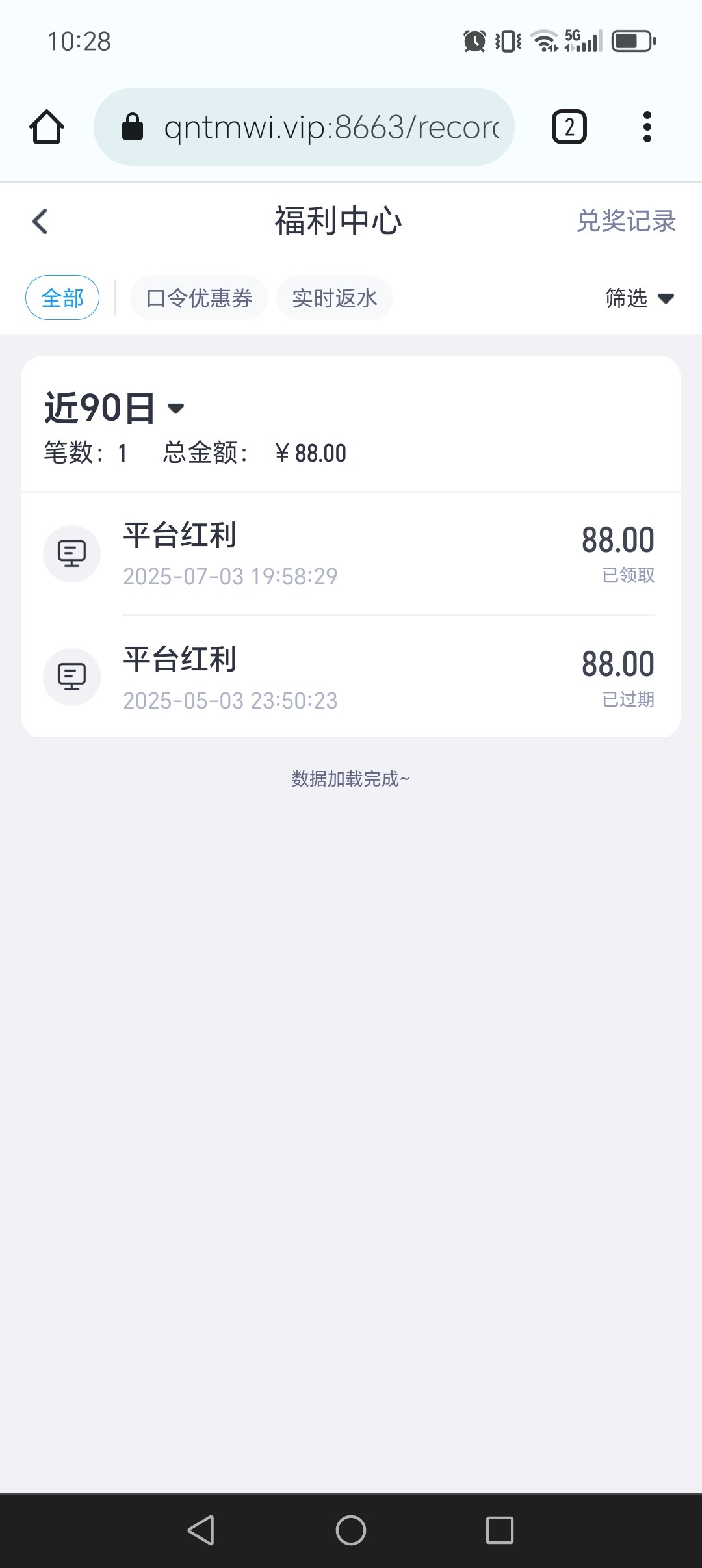The image size is (702, 1568).
Task: Expand the 筛选 dropdown
Action: point(639,298)
